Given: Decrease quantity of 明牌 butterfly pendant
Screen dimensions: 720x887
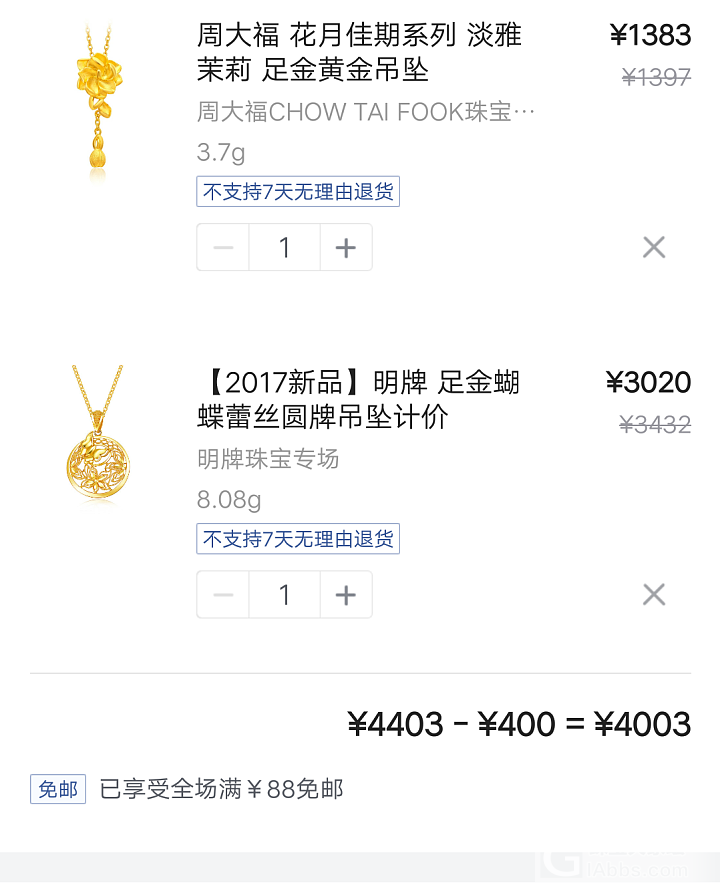Looking at the screenshot, I should coord(223,595).
